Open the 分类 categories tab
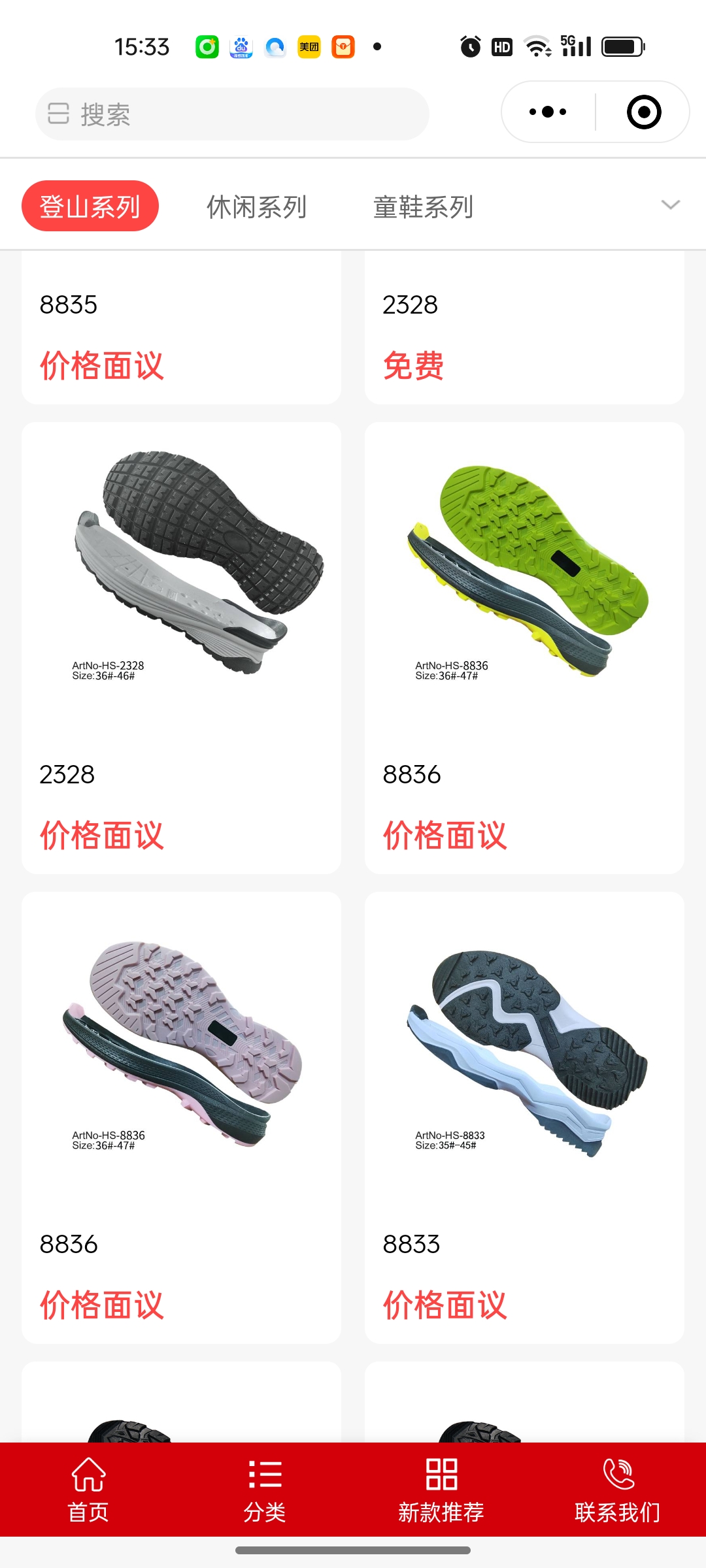Viewport: 706px width, 1568px height. pos(265,1490)
